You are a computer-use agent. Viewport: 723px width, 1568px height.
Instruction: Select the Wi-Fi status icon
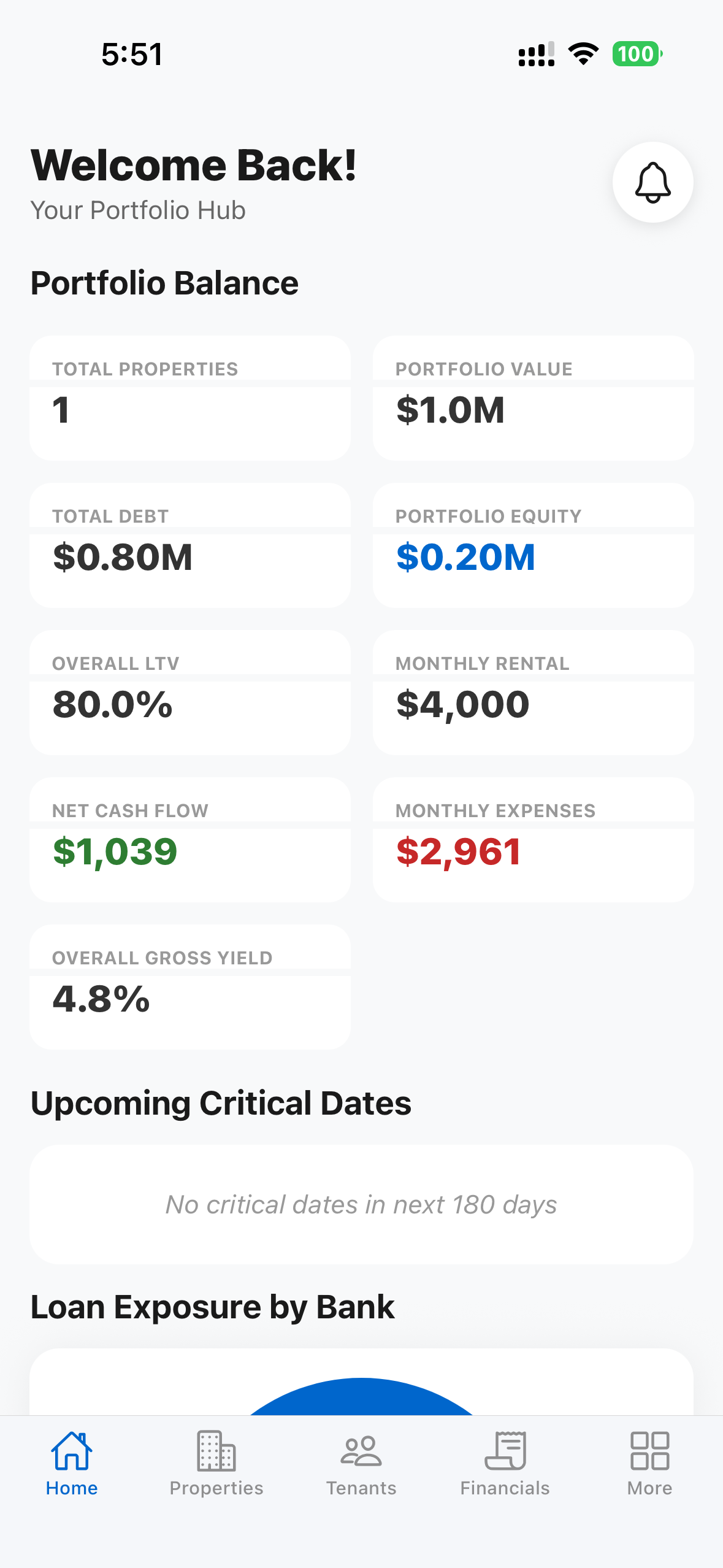583,54
